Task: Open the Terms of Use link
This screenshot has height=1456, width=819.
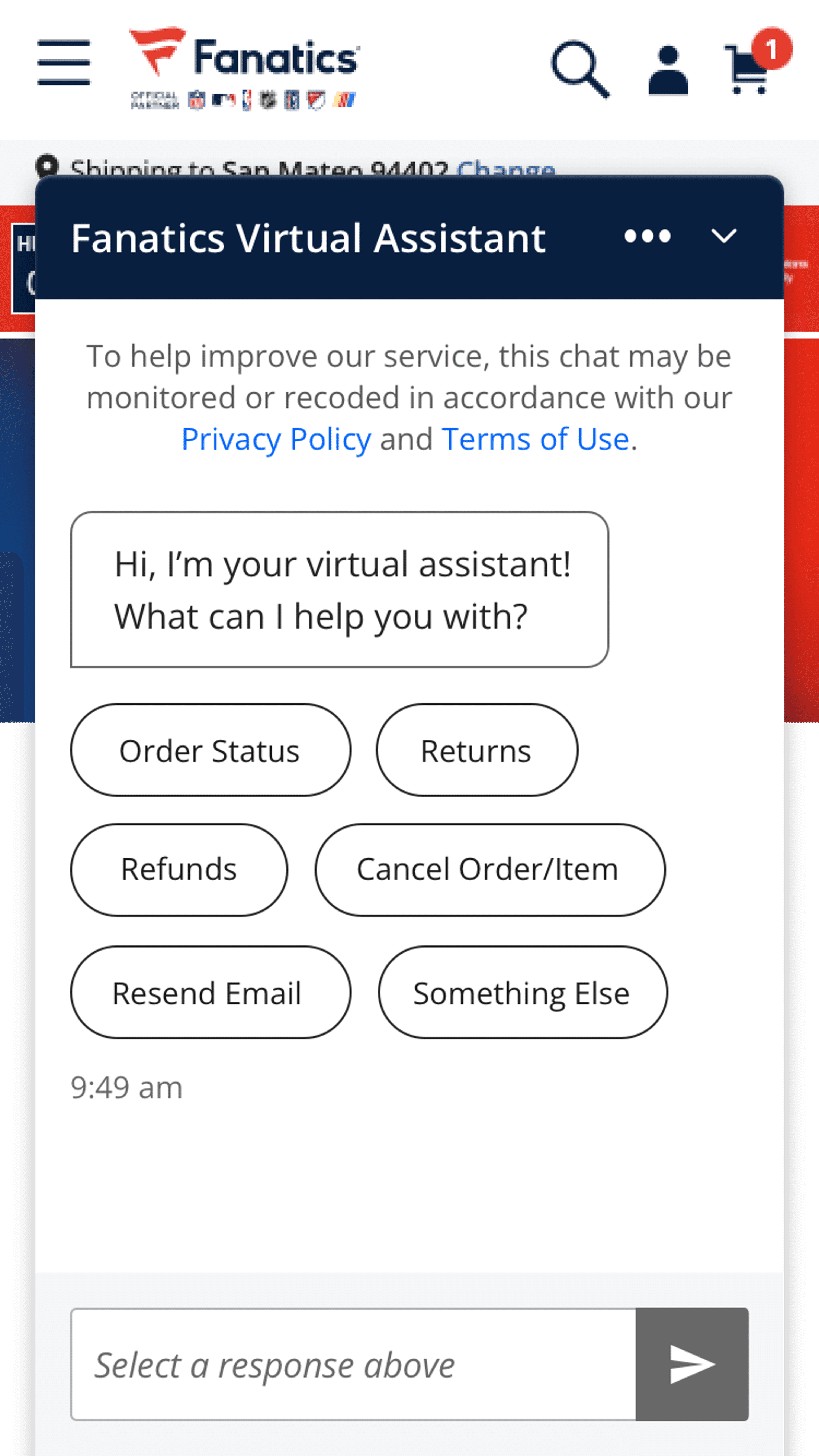Action: pos(536,439)
